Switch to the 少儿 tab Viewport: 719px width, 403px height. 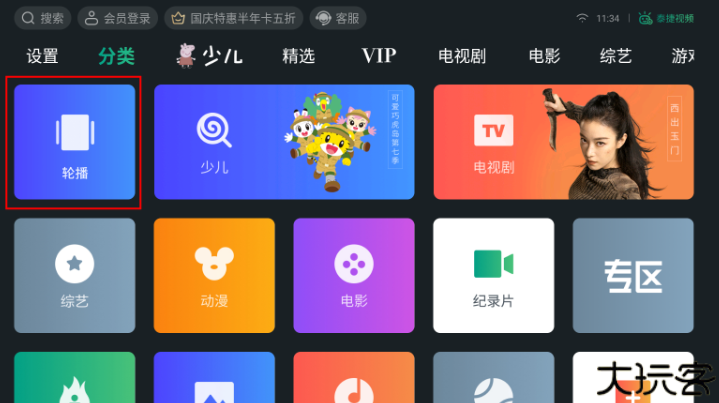click(x=210, y=56)
